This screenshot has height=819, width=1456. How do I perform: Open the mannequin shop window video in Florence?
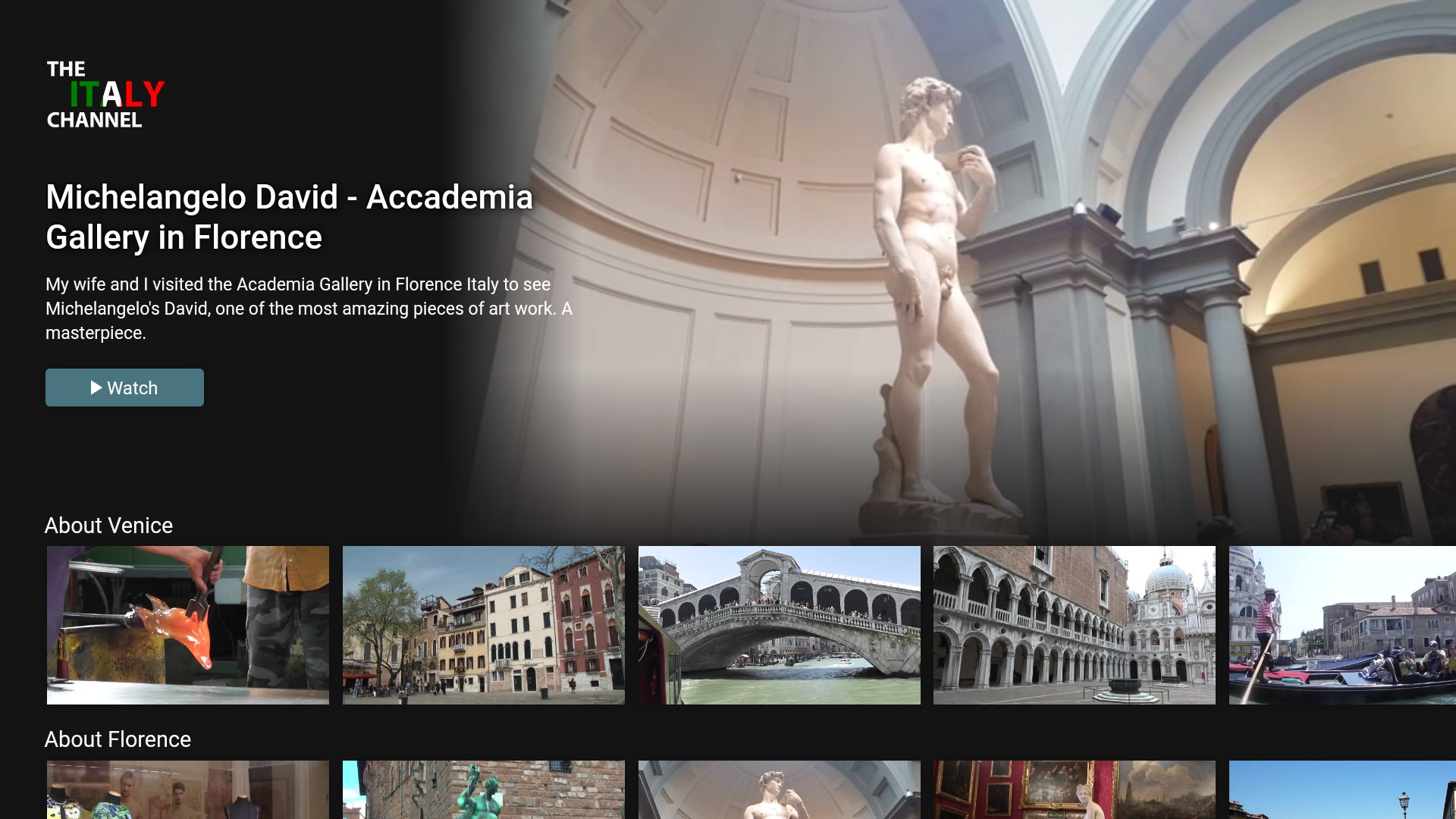point(188,789)
